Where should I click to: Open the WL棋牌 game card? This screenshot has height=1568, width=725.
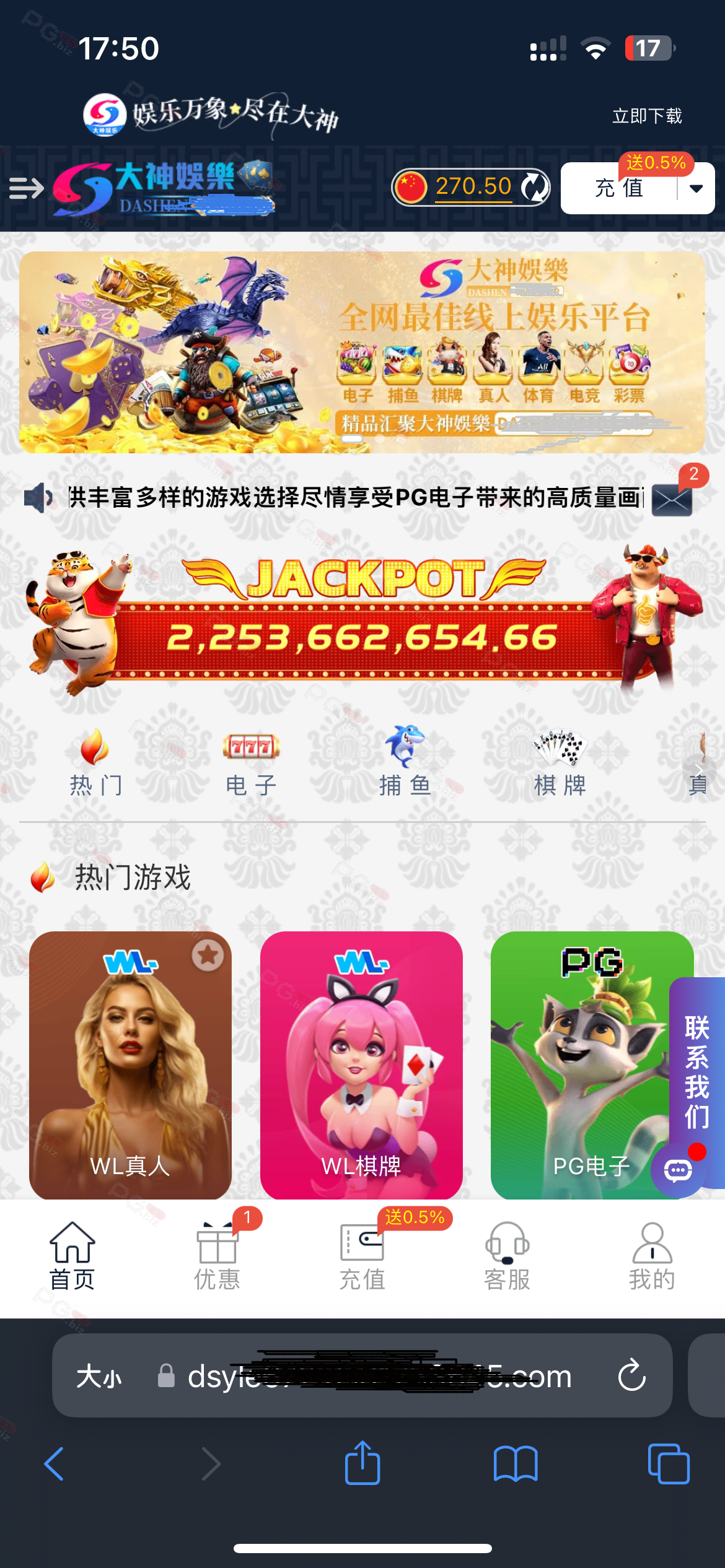(361, 1065)
